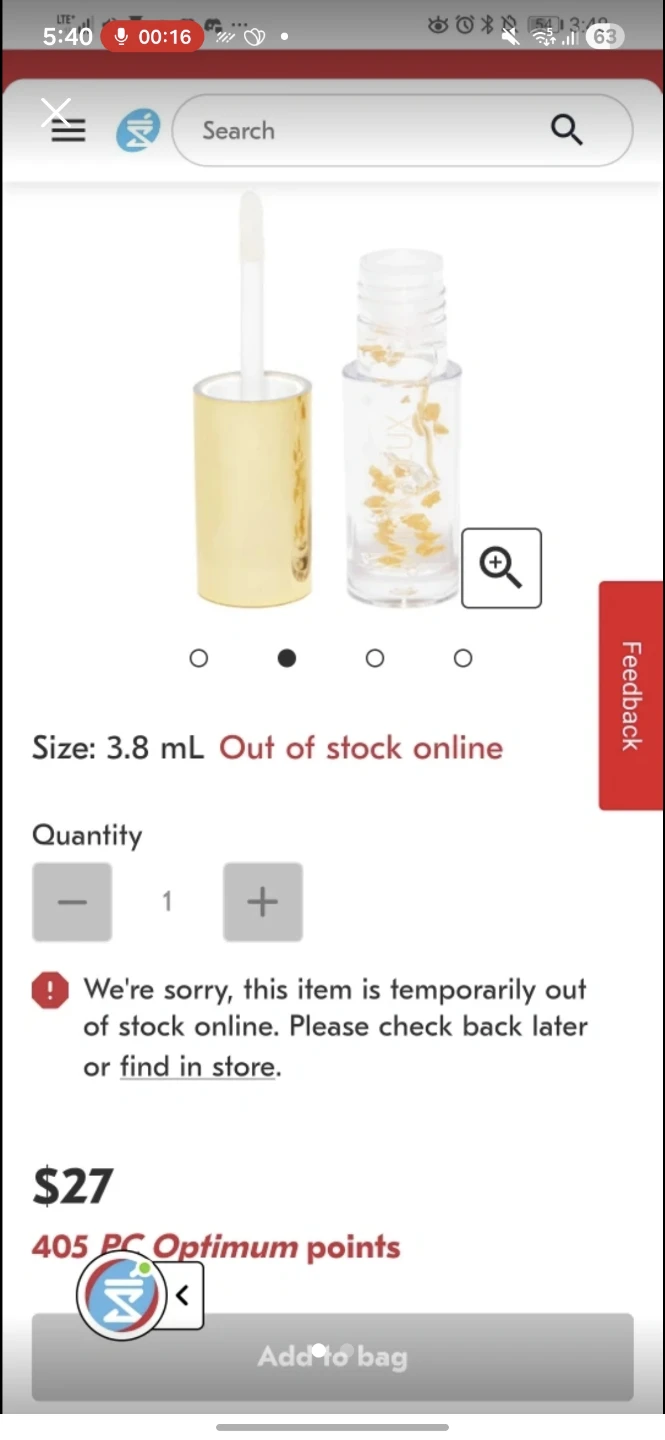Open the Feedback tab
This screenshot has width=665, height=1440.
[x=631, y=695]
